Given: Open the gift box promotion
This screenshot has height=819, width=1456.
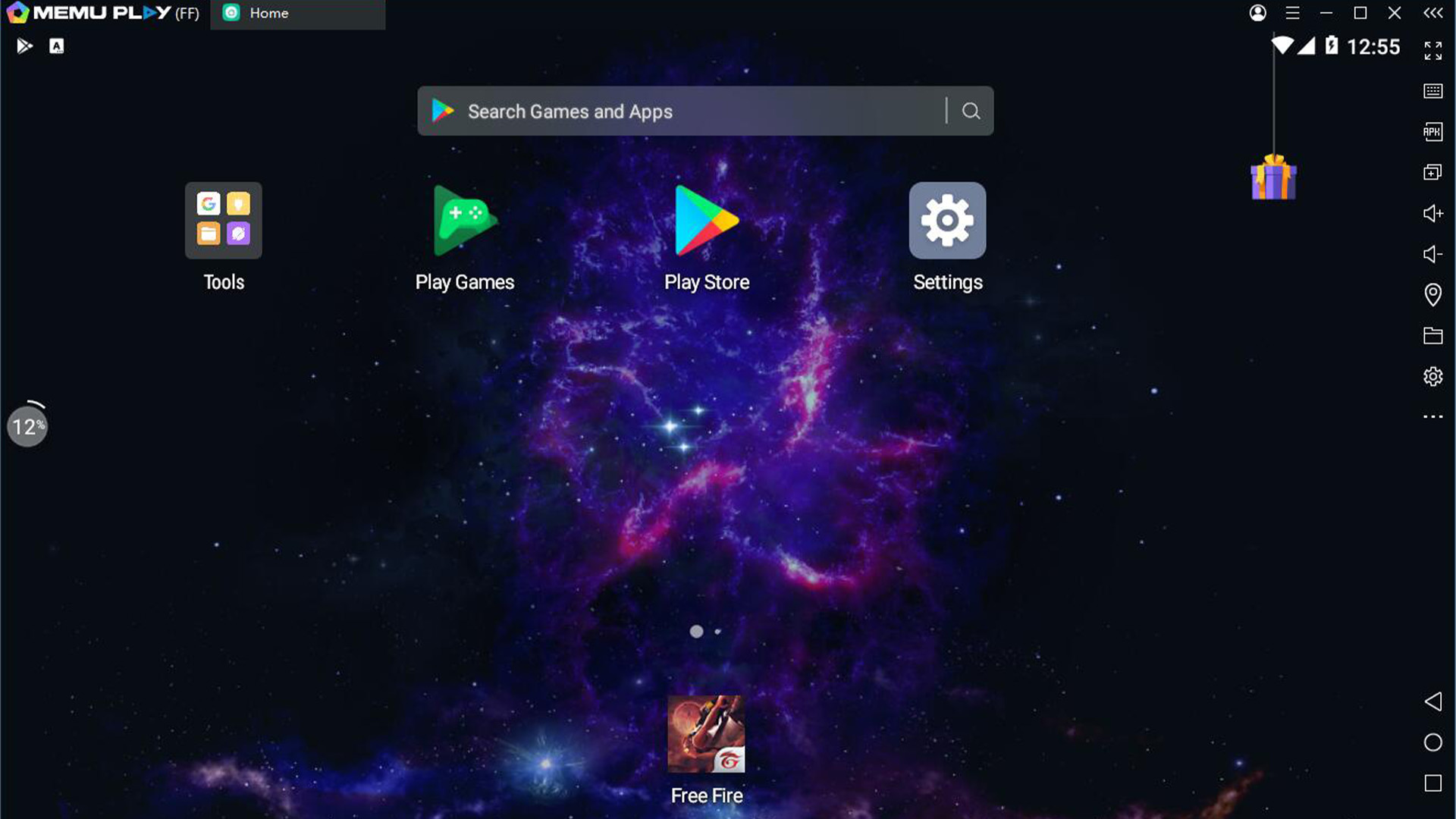Looking at the screenshot, I should point(1273,177).
